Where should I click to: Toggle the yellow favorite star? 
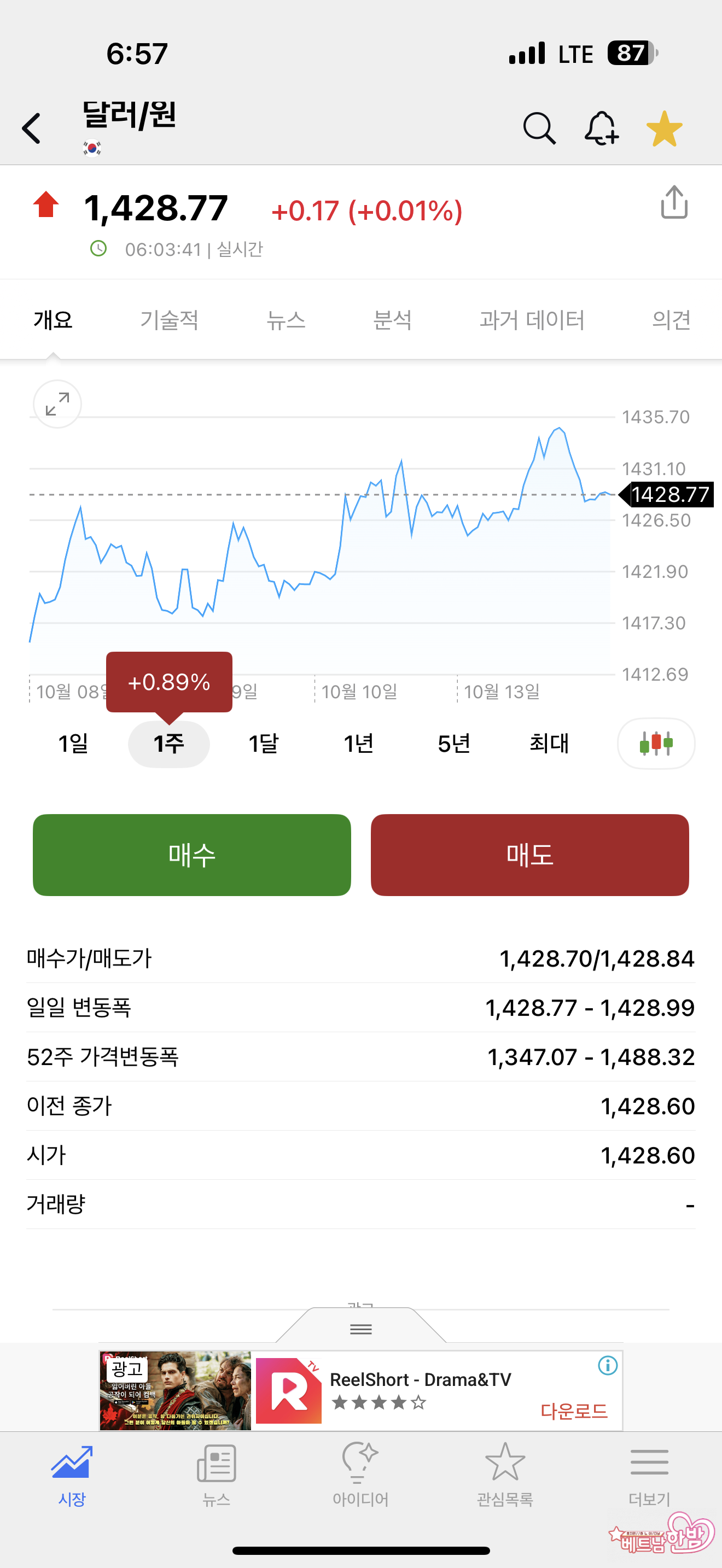(x=664, y=128)
